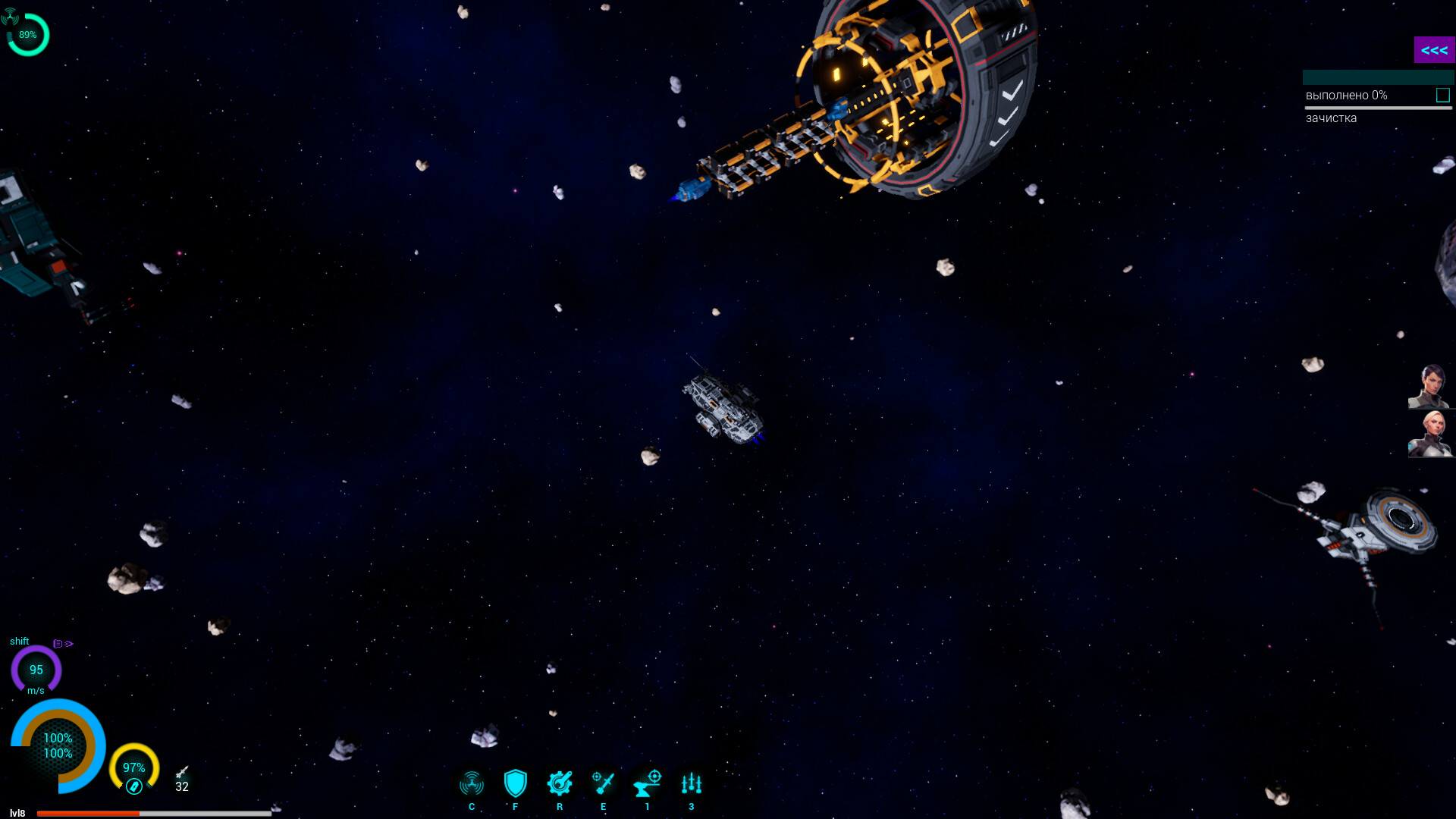Select the triple missile salvo (3)
The height and width of the screenshot is (819, 1456).
[x=692, y=783]
